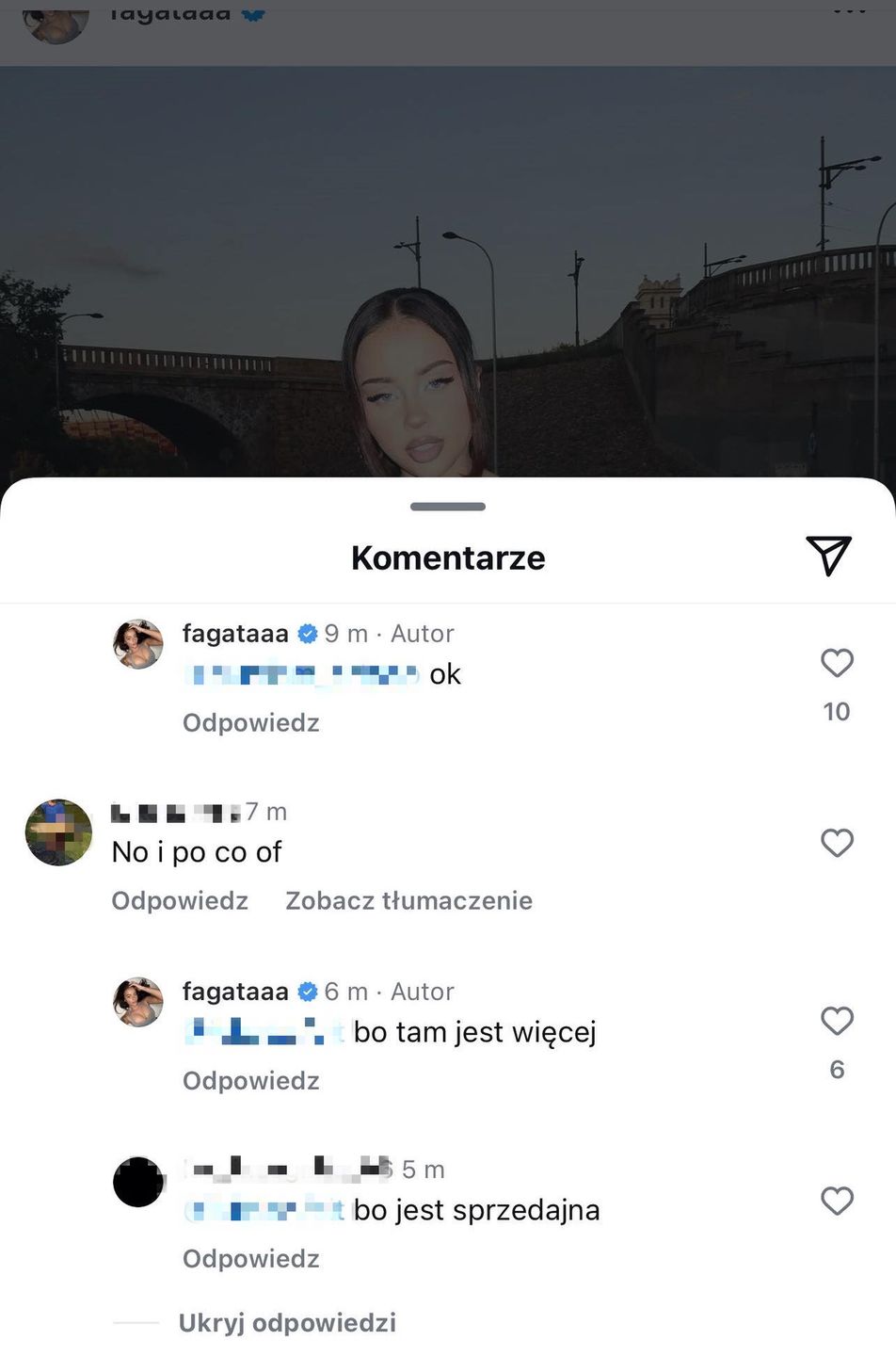Screen dimensions: 896x1356
Task: Like the 'No i po co of' comment
Action: (837, 842)
